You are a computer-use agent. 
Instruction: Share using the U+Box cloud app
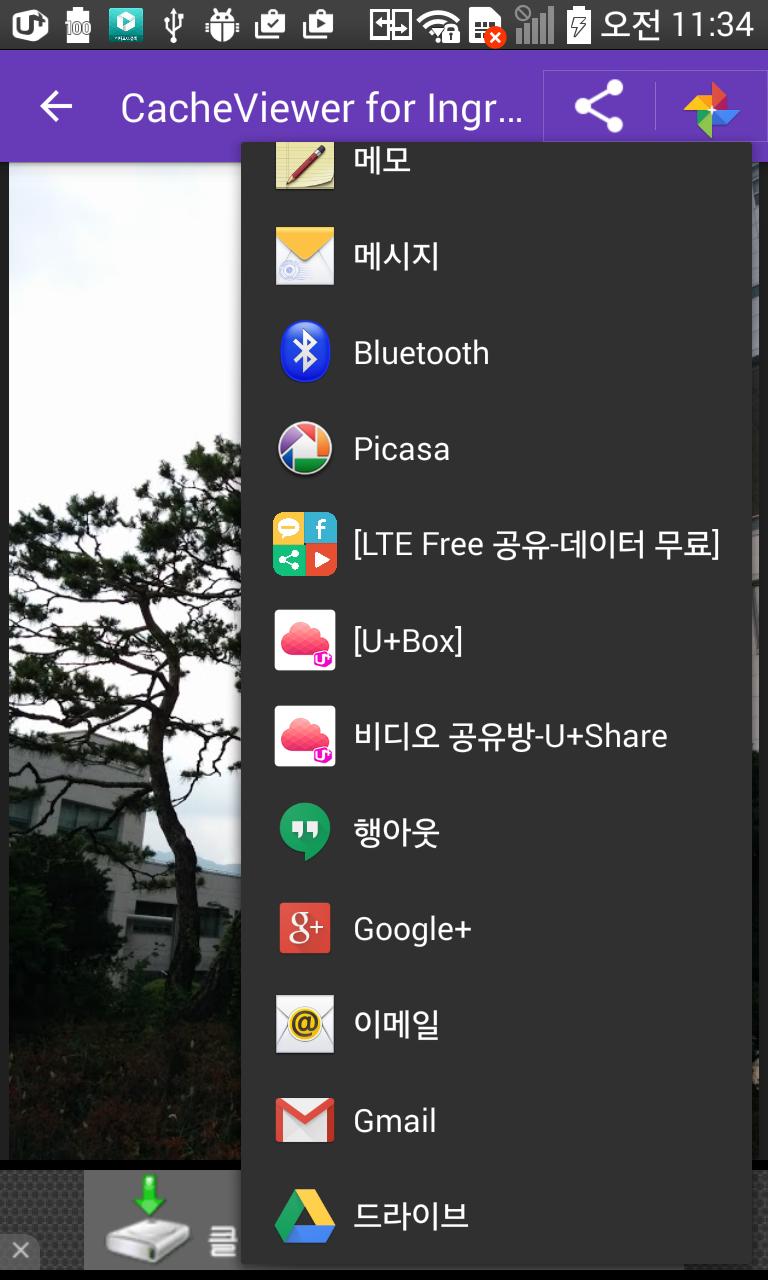pyautogui.click(x=407, y=640)
